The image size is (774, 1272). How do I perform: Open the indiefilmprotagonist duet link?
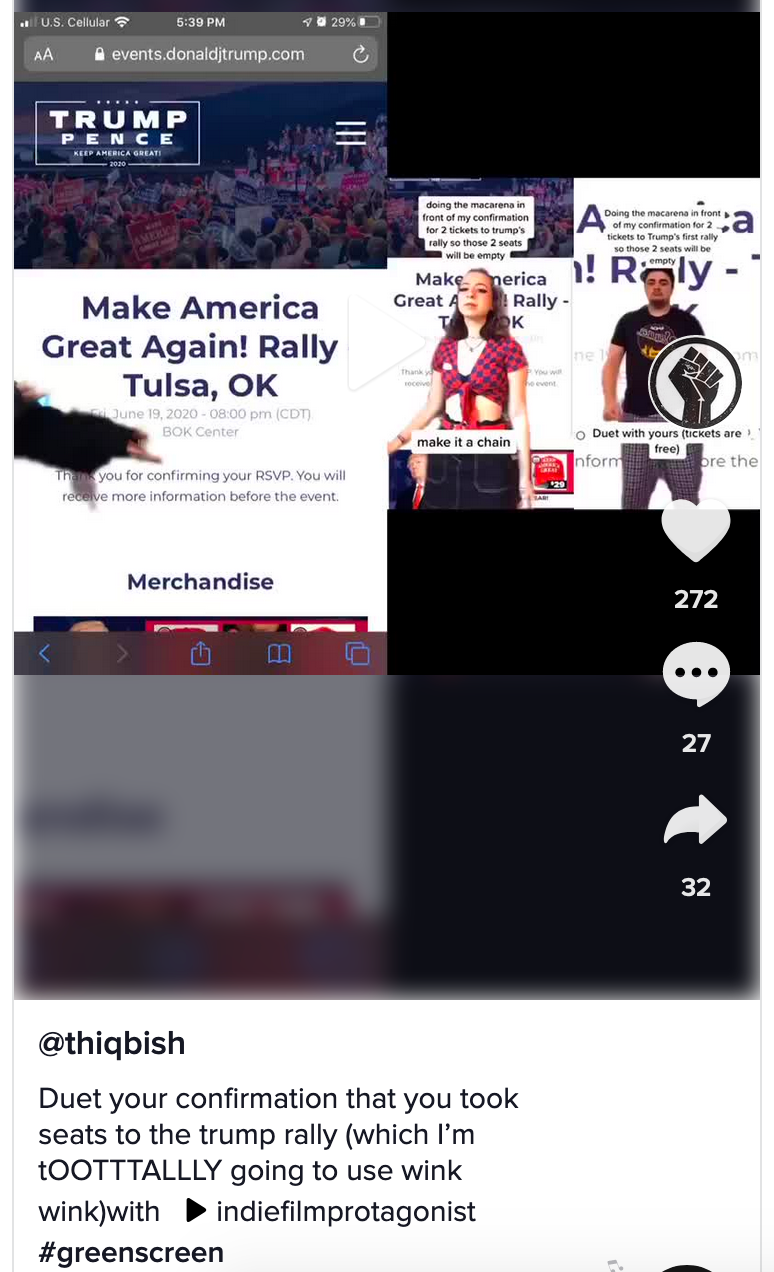(345, 1211)
